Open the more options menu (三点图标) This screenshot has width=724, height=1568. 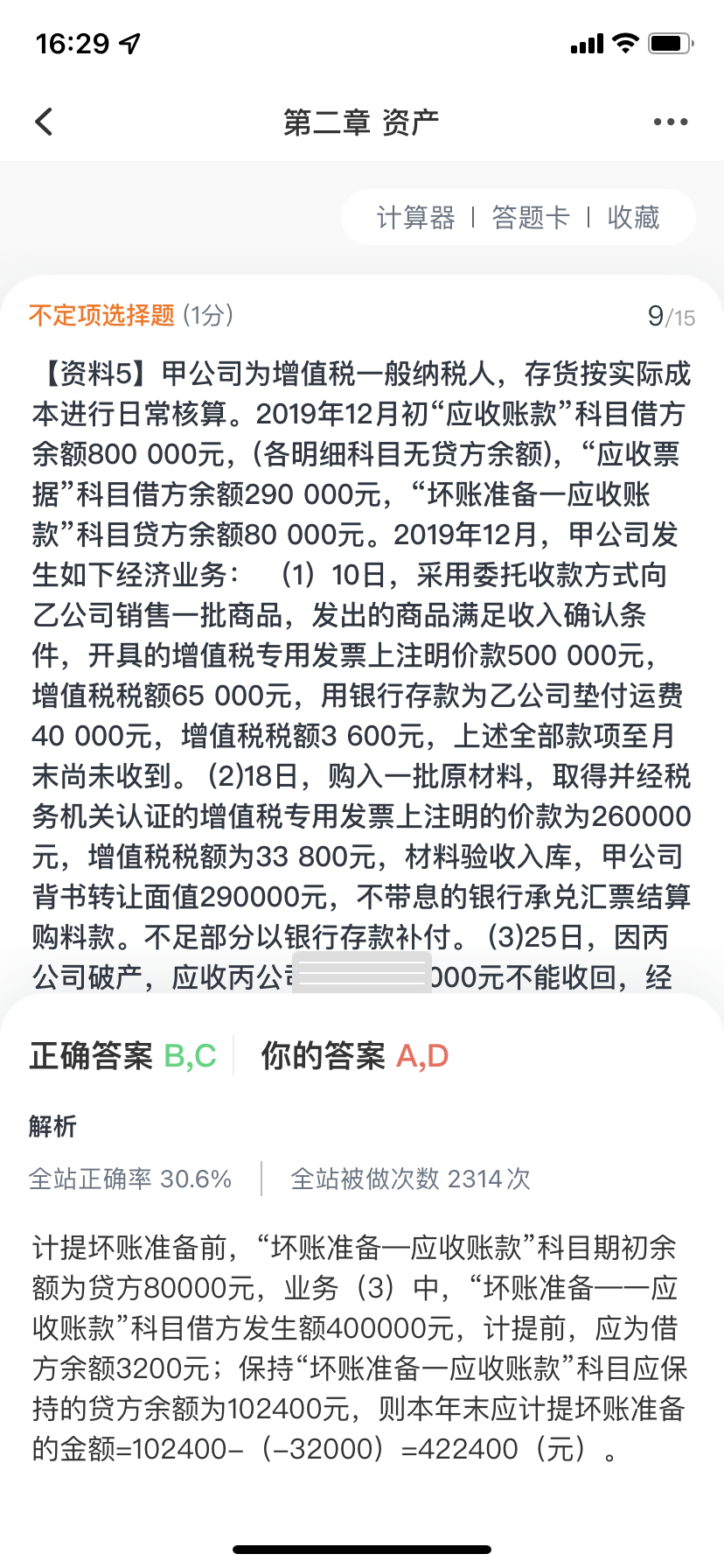point(669,121)
